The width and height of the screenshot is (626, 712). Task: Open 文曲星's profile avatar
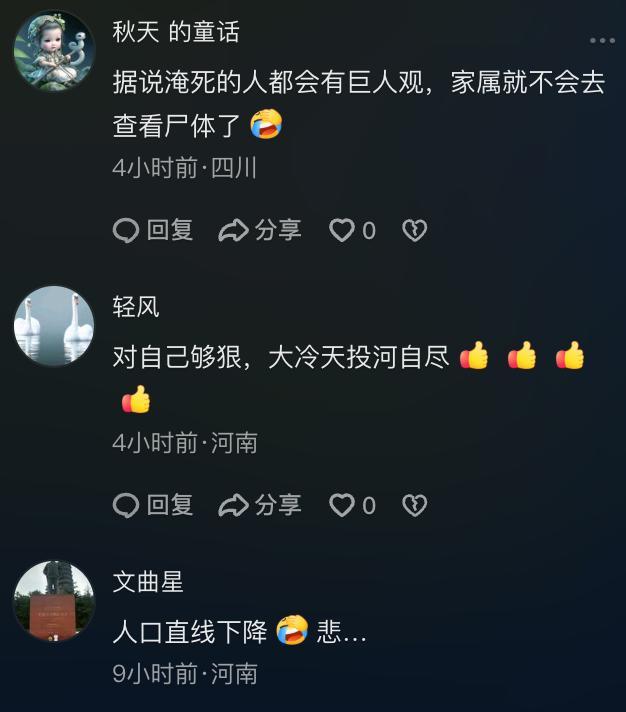[53, 601]
